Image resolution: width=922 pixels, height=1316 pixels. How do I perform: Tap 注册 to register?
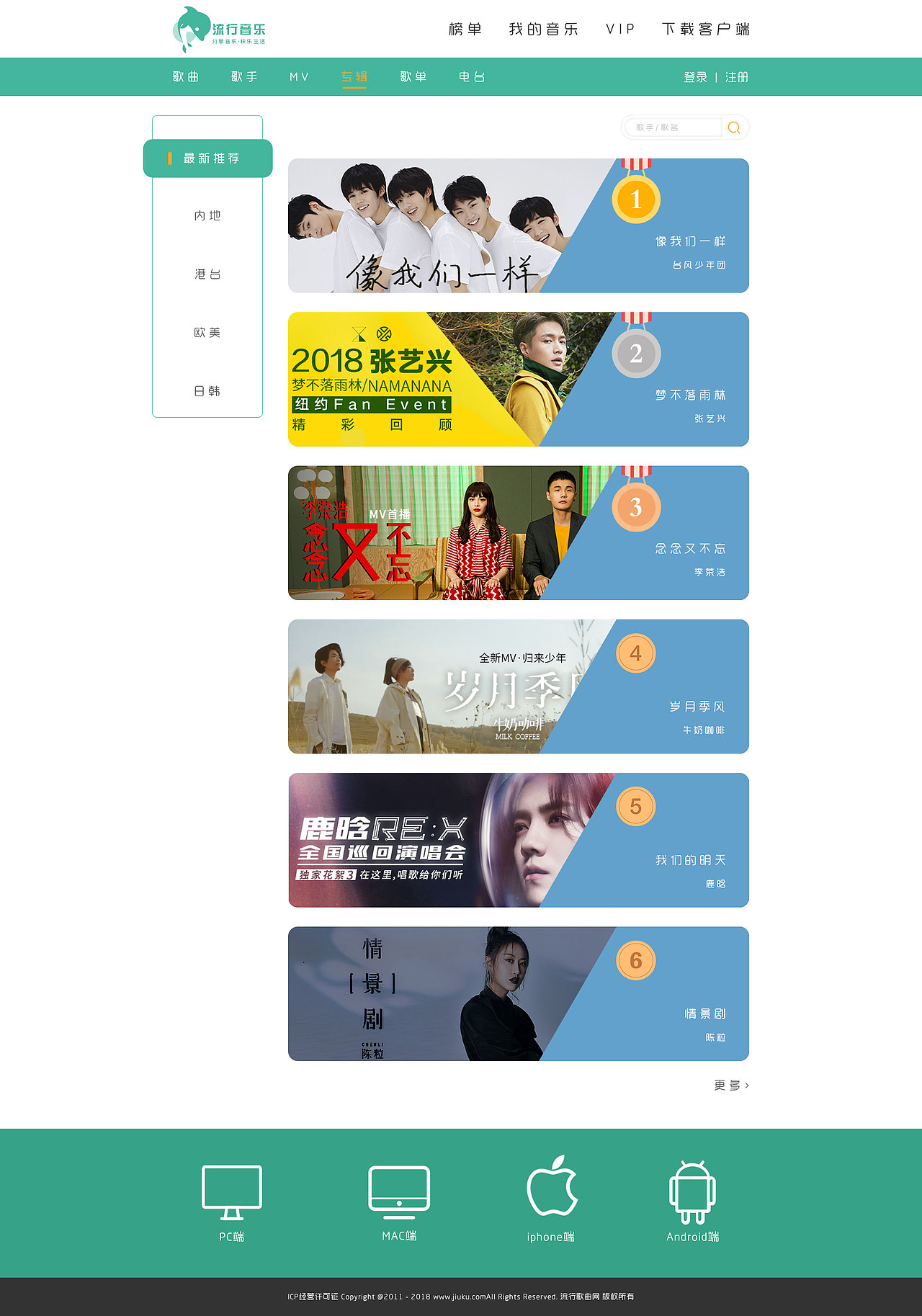coord(736,77)
